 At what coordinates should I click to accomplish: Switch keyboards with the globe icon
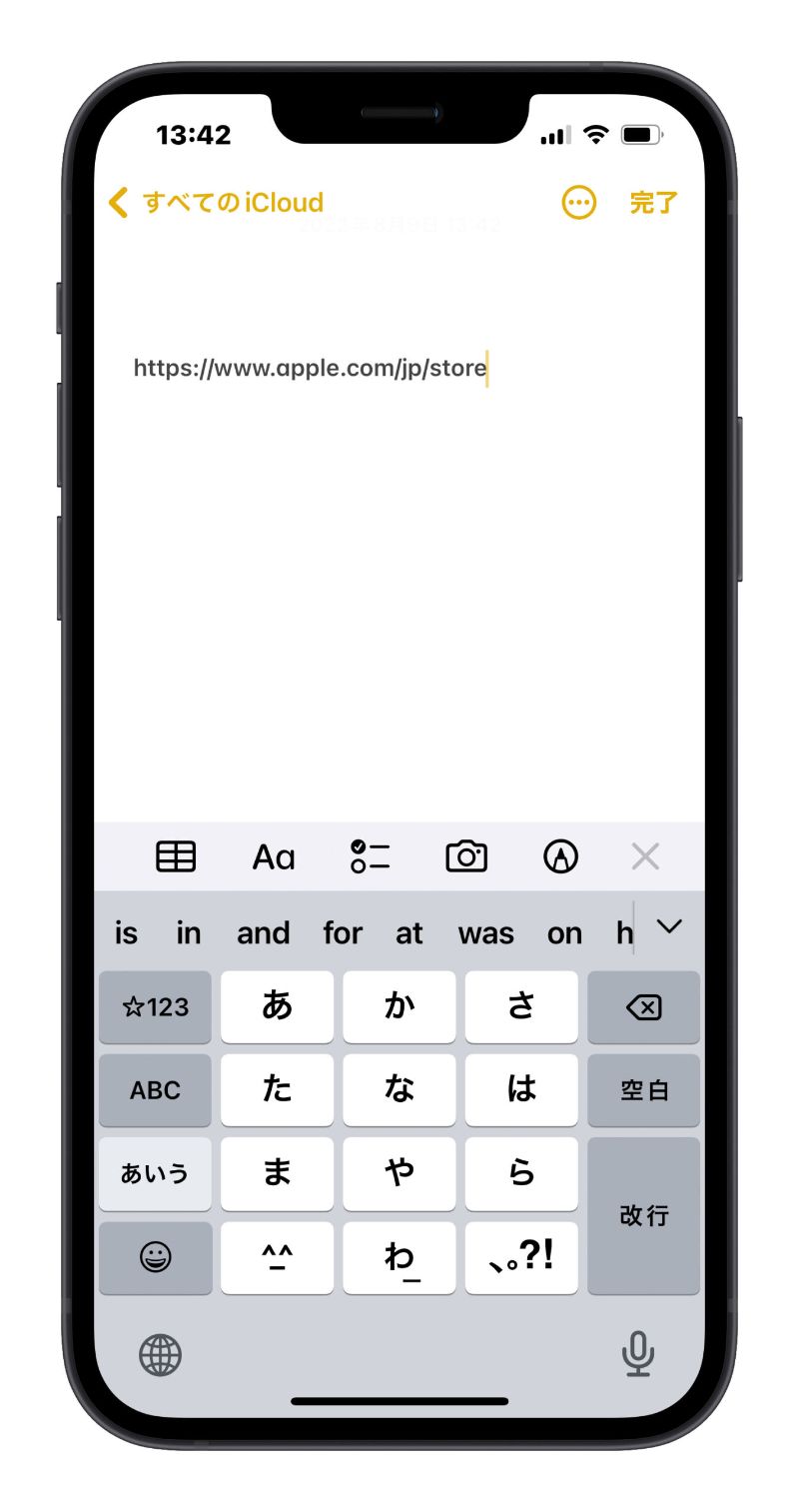coord(160,1356)
